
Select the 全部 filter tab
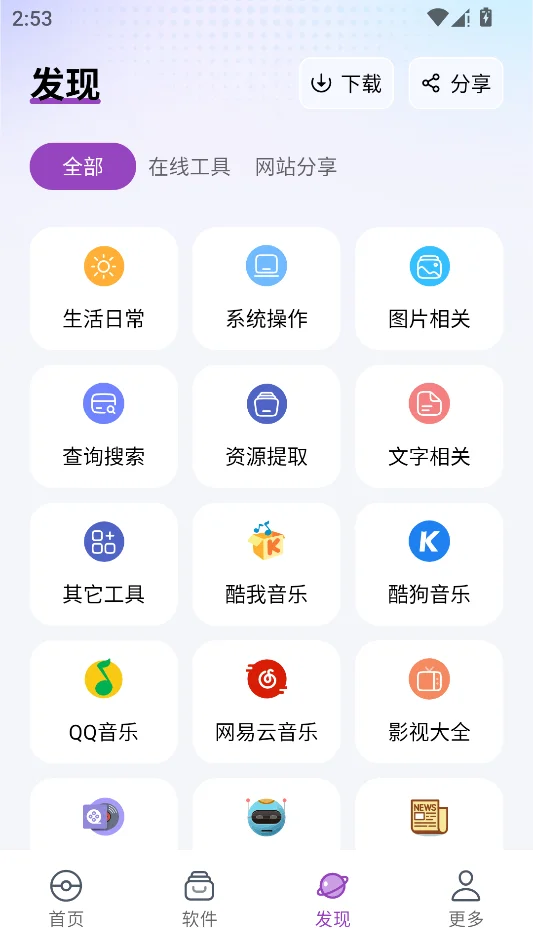[83, 166]
